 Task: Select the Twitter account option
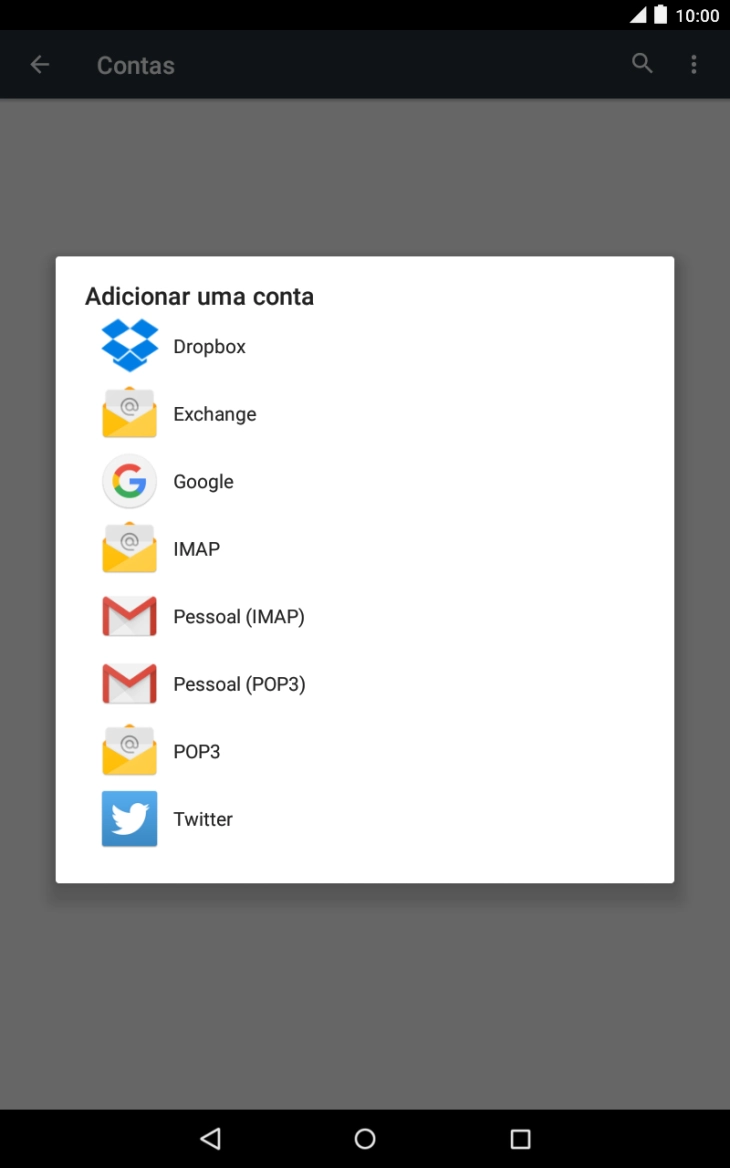click(x=203, y=818)
